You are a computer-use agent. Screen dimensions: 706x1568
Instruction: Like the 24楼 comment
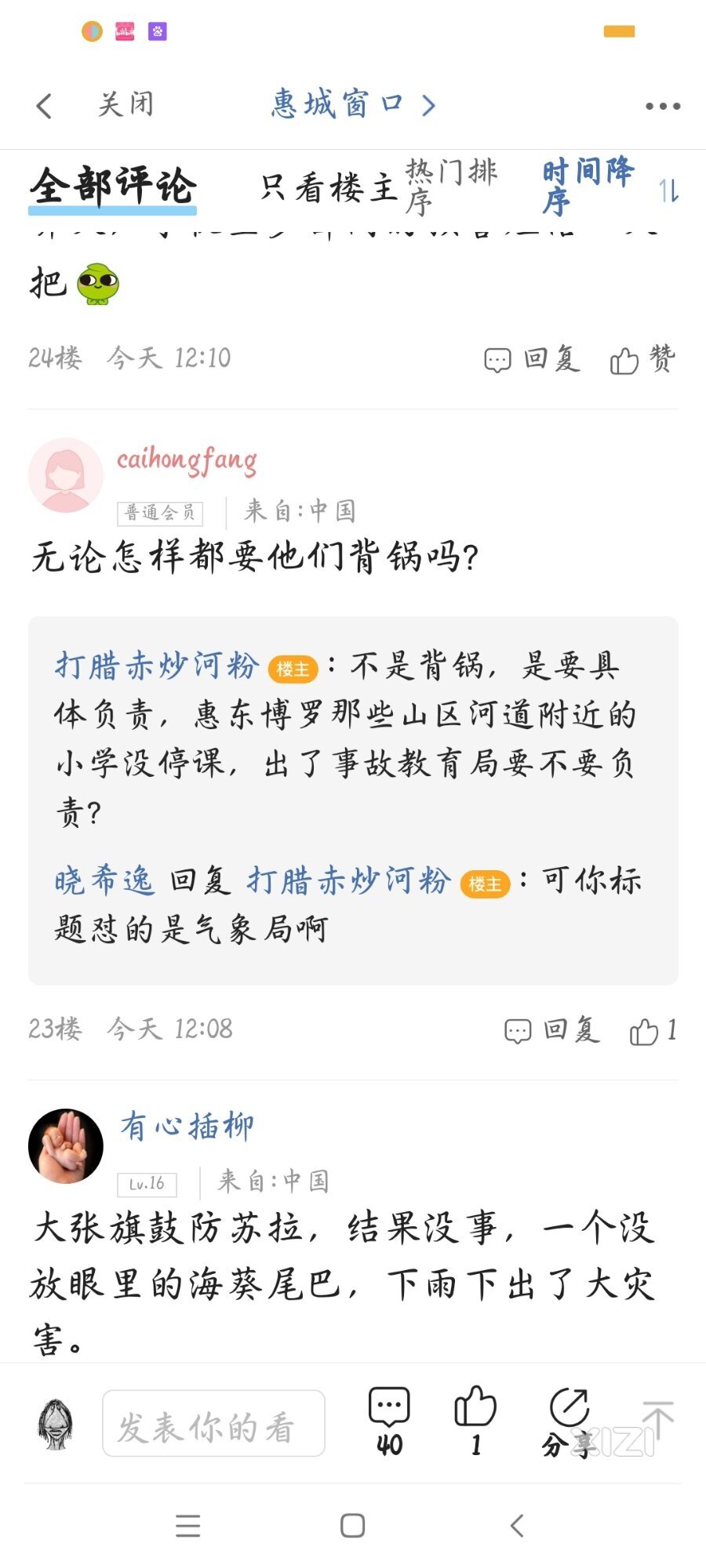pyautogui.click(x=642, y=359)
